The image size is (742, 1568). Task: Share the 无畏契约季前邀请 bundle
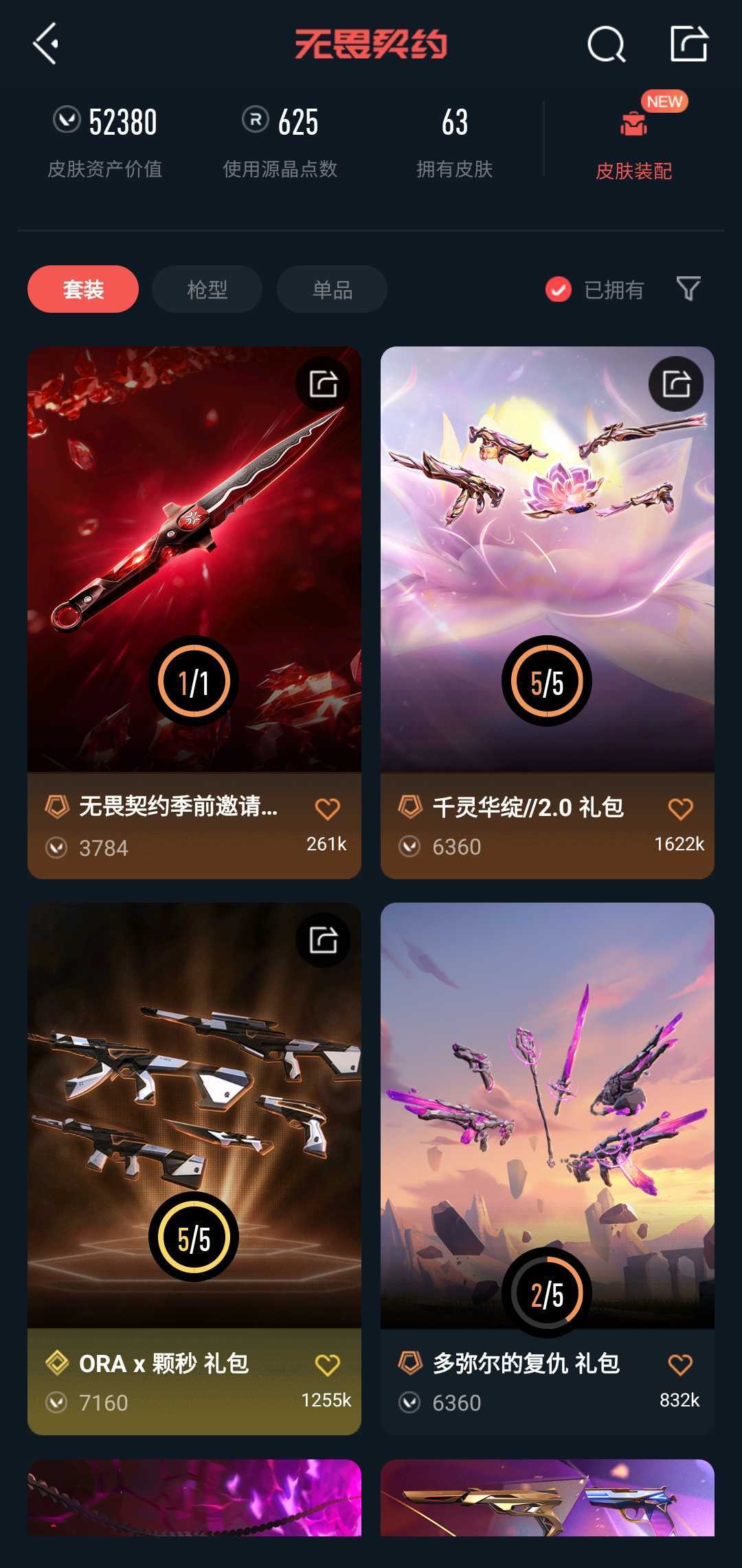pos(323,384)
